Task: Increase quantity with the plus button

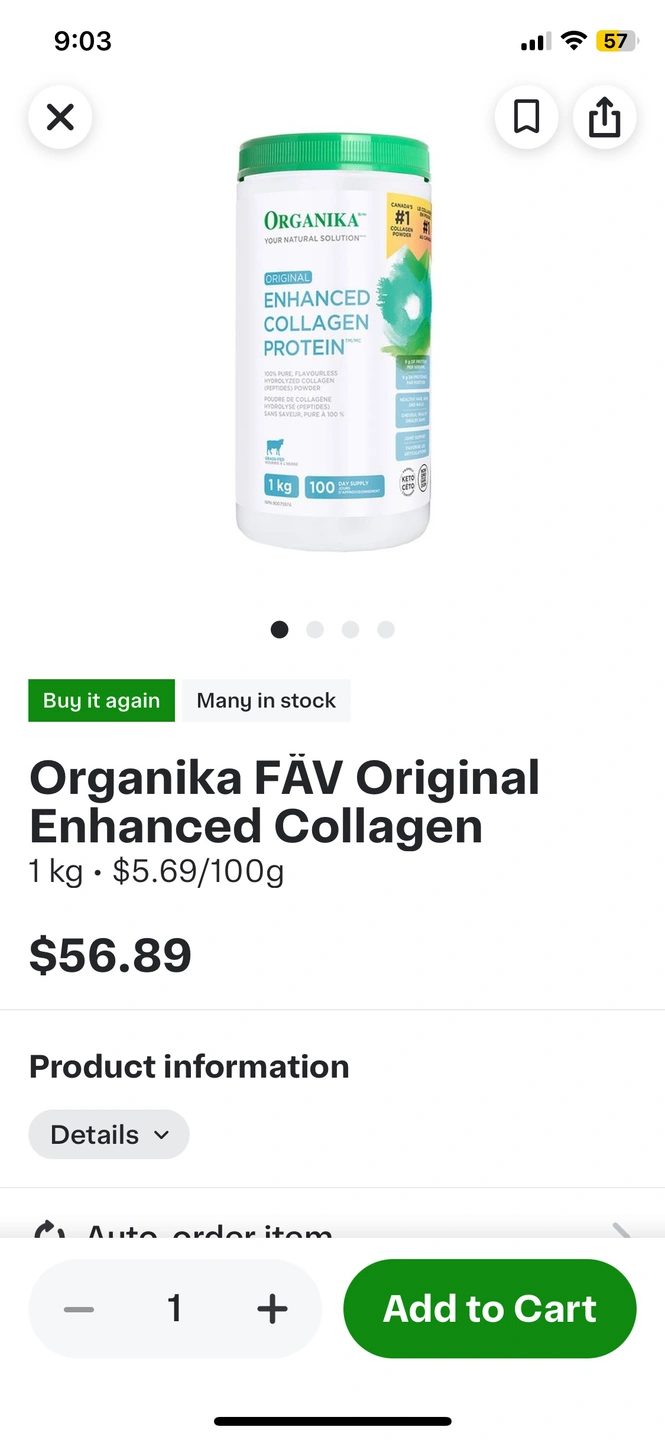Action: [x=272, y=1309]
